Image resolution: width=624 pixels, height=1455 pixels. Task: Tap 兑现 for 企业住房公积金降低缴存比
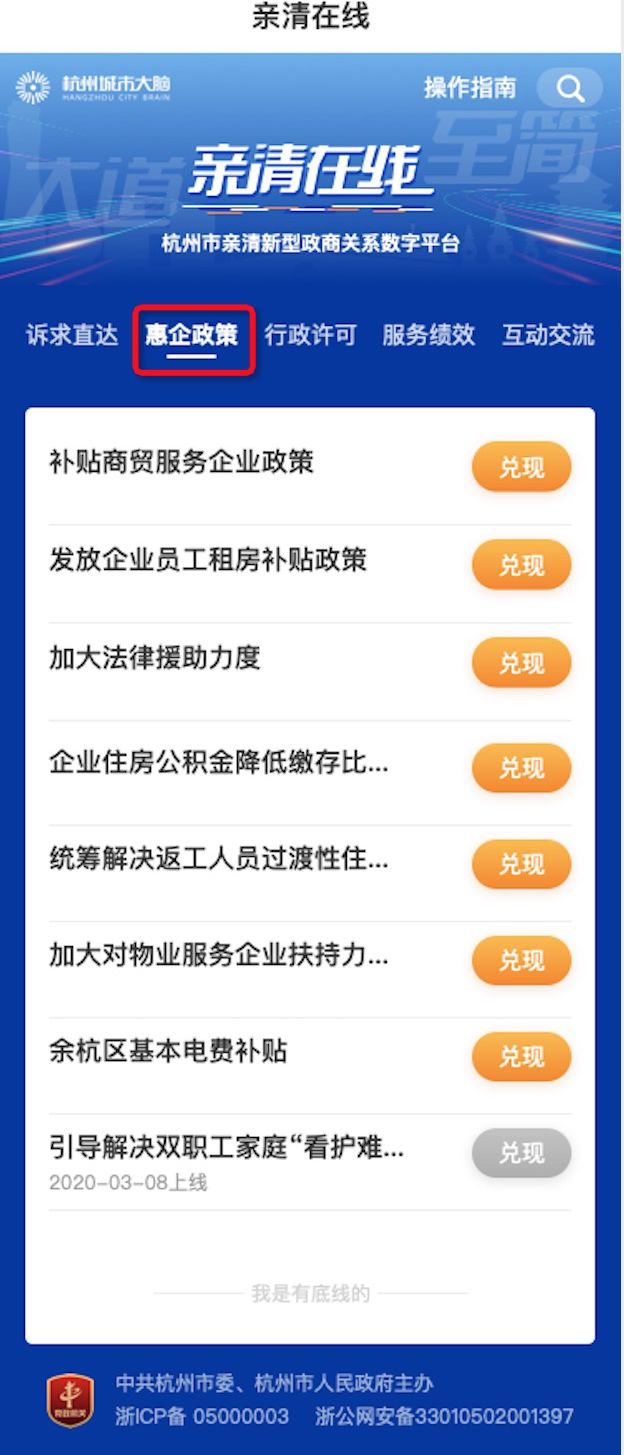521,768
